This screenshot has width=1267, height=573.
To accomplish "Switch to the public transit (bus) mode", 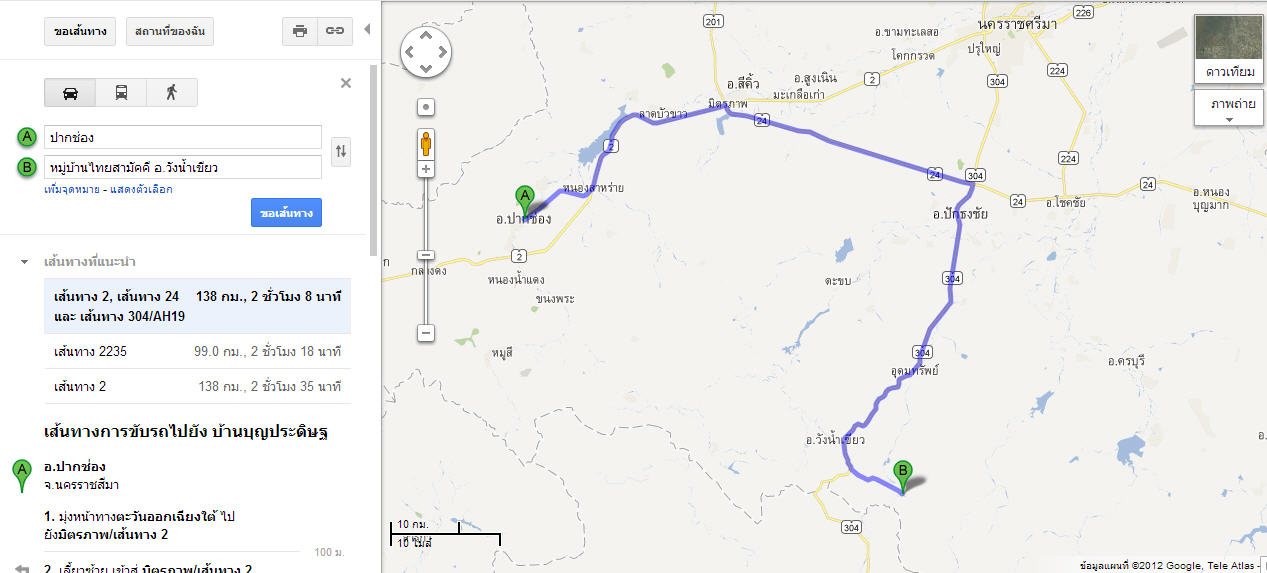I will point(121,93).
